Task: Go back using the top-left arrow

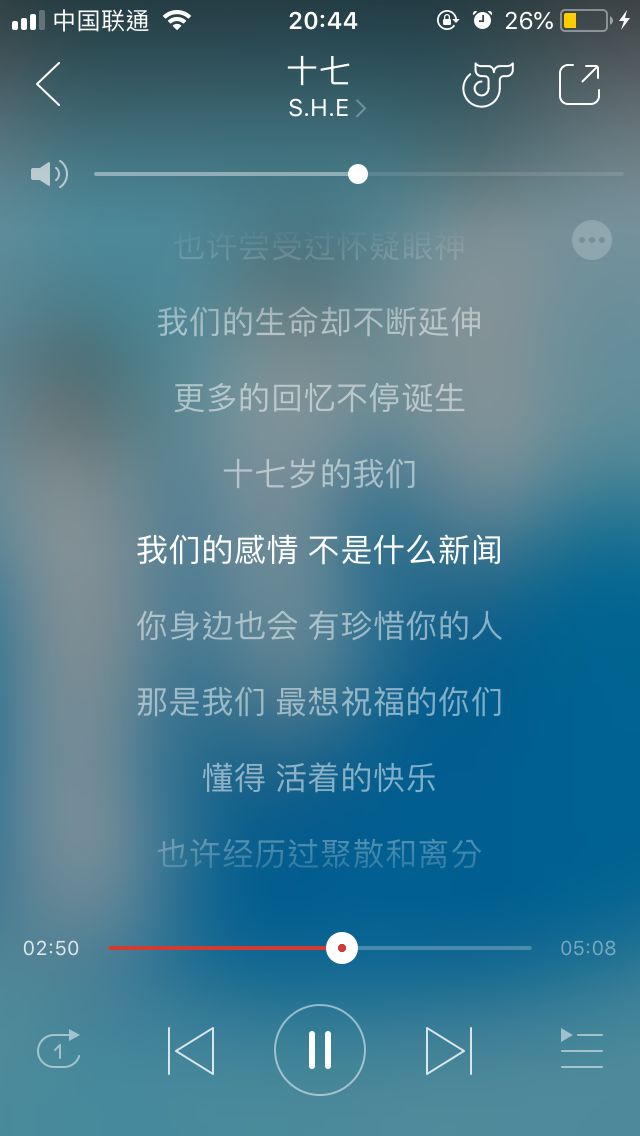Action: click(x=49, y=84)
